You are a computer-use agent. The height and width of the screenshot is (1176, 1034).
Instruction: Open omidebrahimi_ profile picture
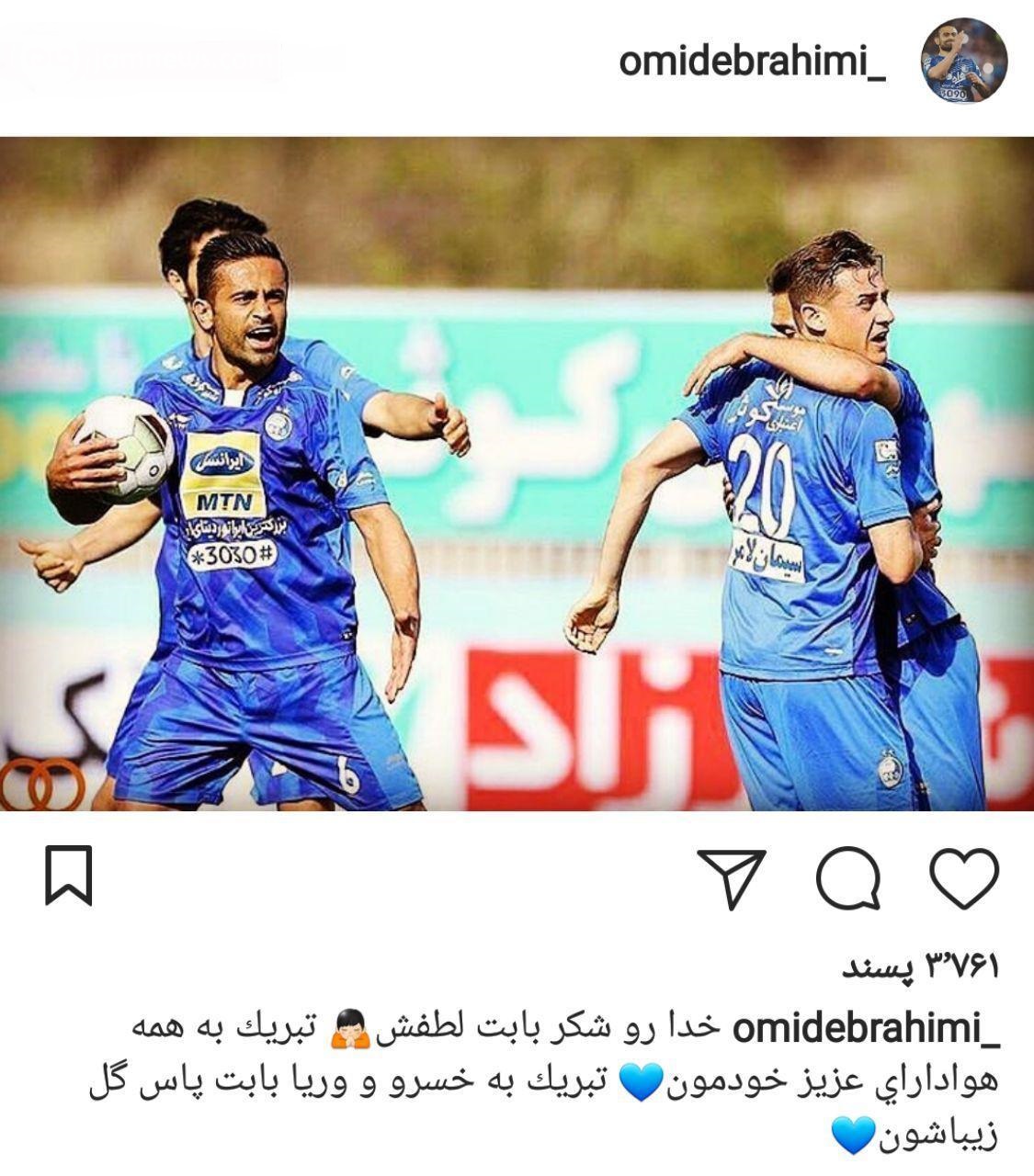964,62
